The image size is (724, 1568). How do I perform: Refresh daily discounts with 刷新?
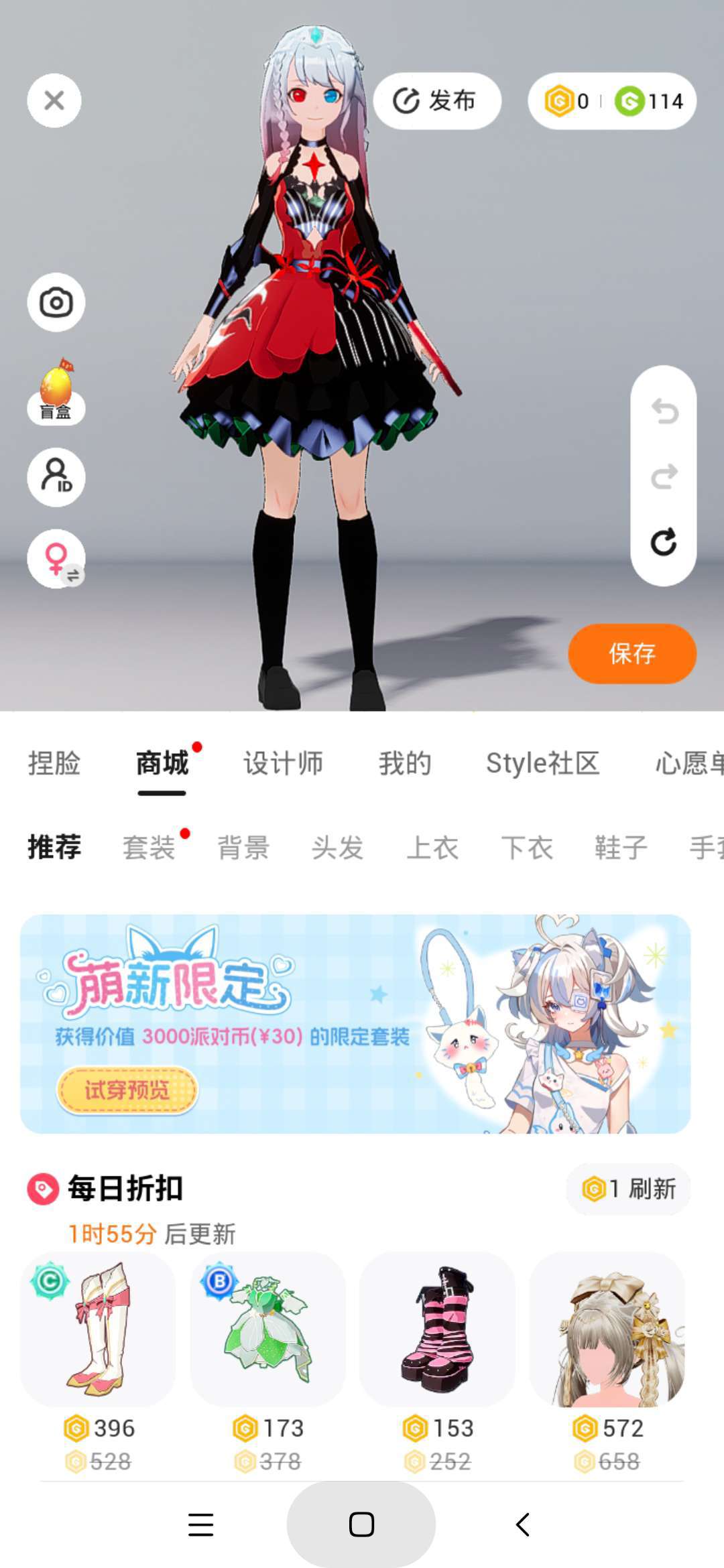[x=629, y=1189]
